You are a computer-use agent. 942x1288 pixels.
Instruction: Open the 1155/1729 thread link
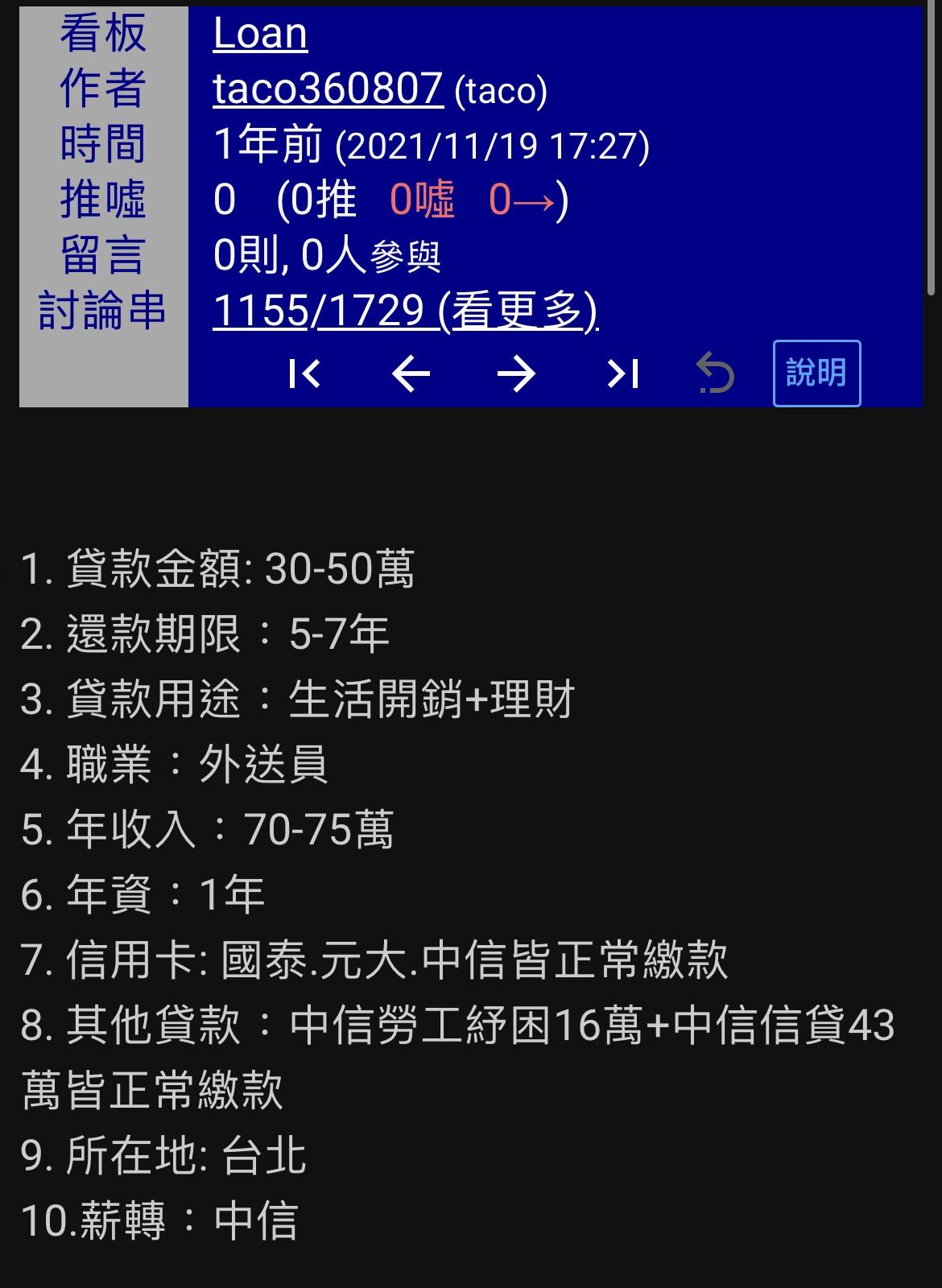click(x=405, y=310)
